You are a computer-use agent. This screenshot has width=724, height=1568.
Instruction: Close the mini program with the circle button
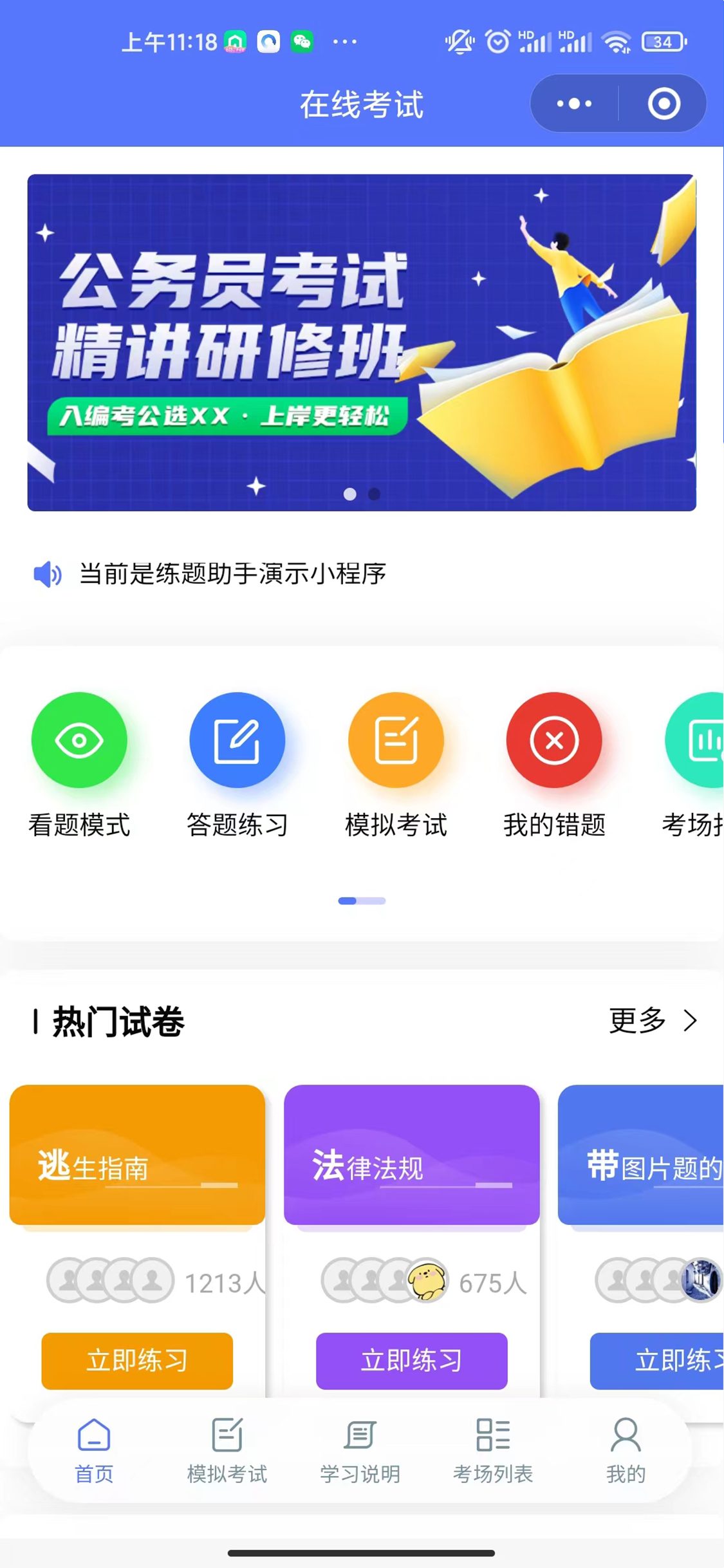click(664, 104)
